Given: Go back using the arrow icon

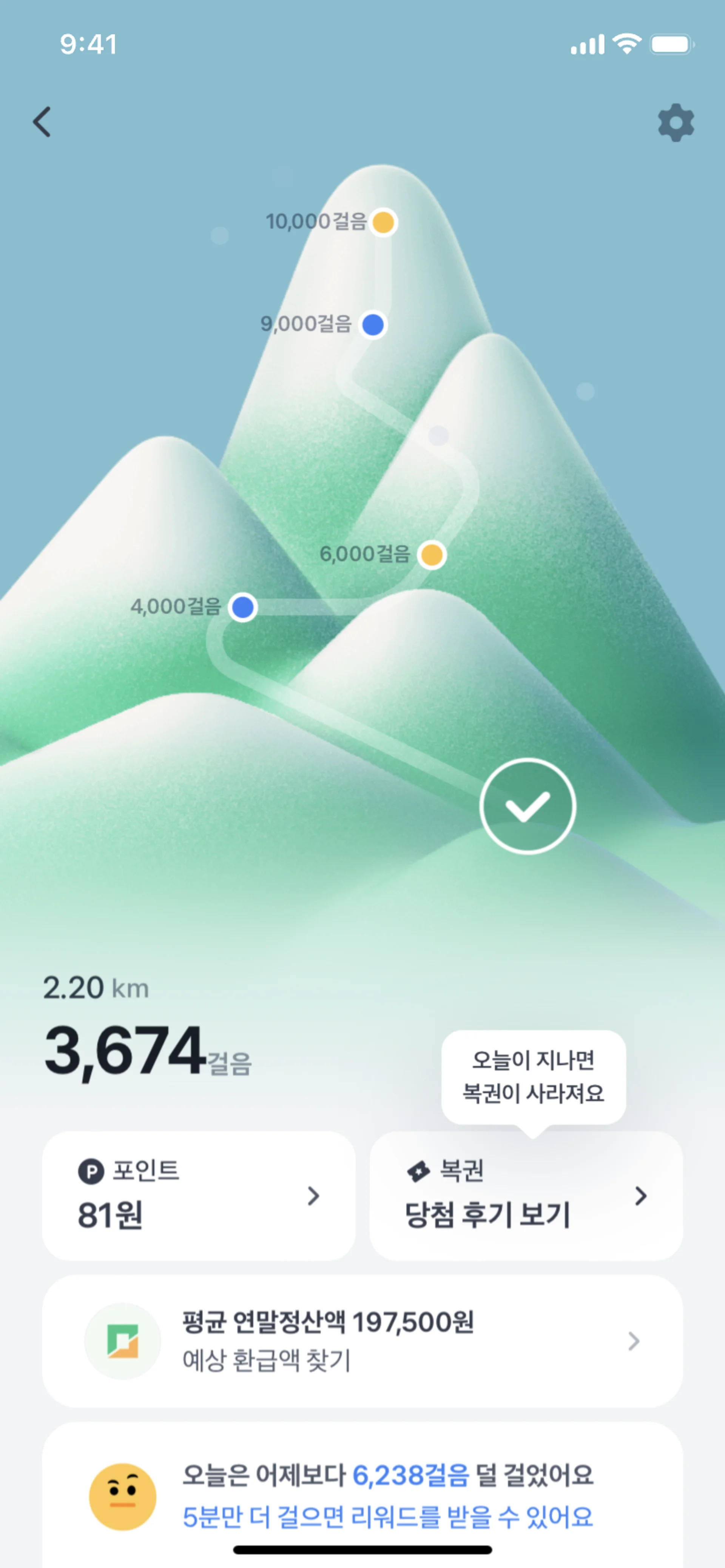Looking at the screenshot, I should [x=42, y=122].
